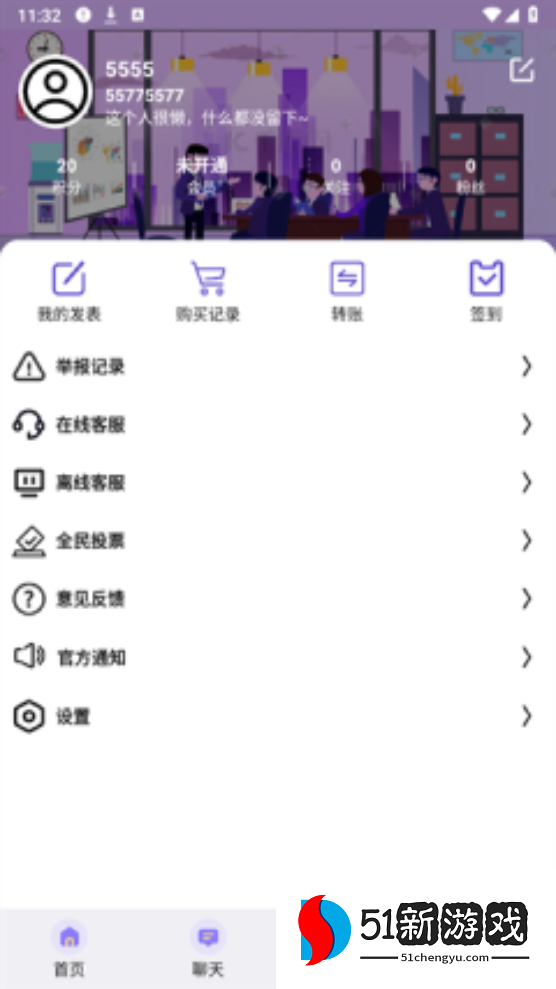Screen dimensions: 556x989
Task: Open 离线客服 offline support
Action: (278, 483)
